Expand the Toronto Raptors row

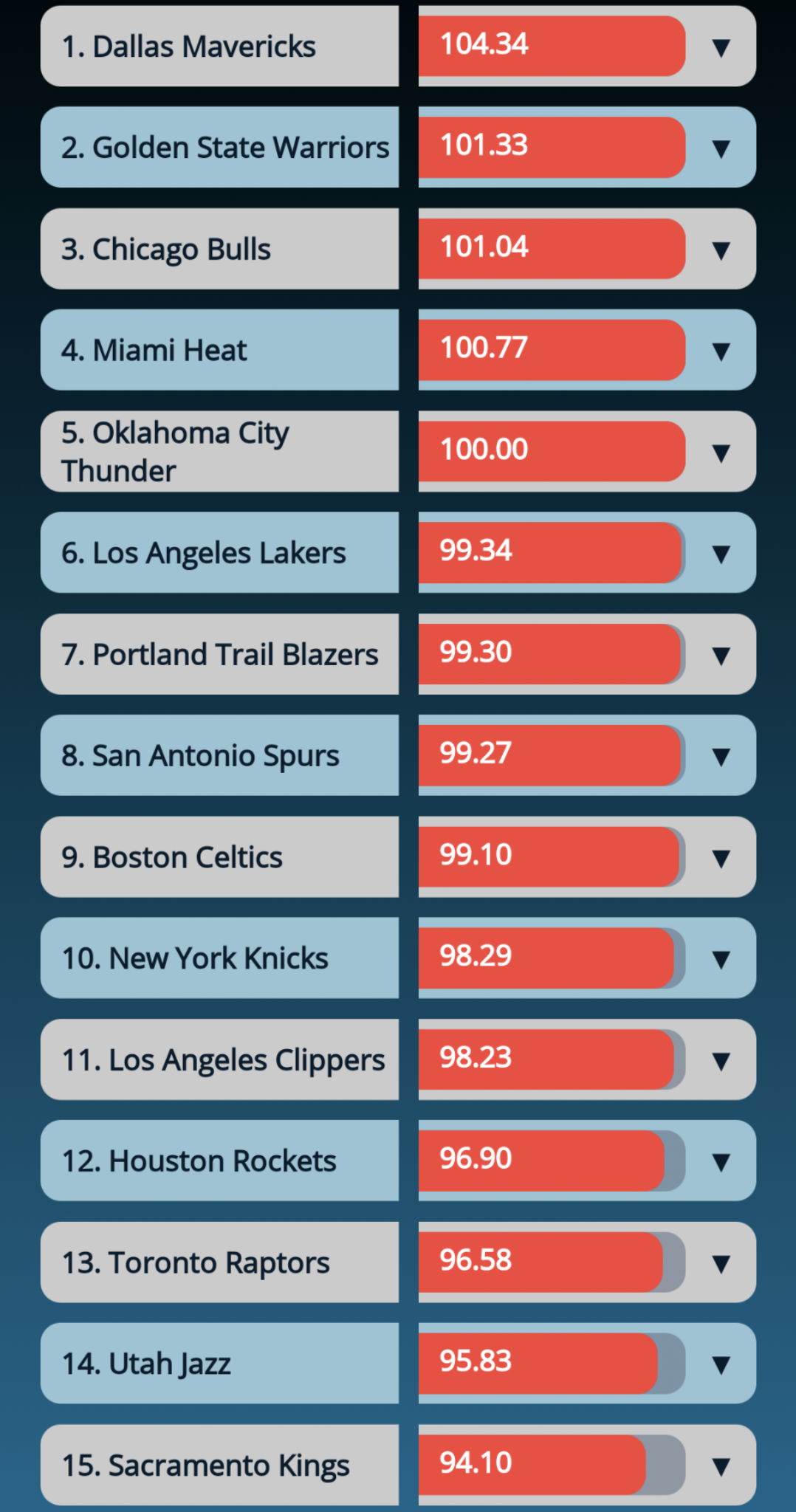pos(721,1263)
